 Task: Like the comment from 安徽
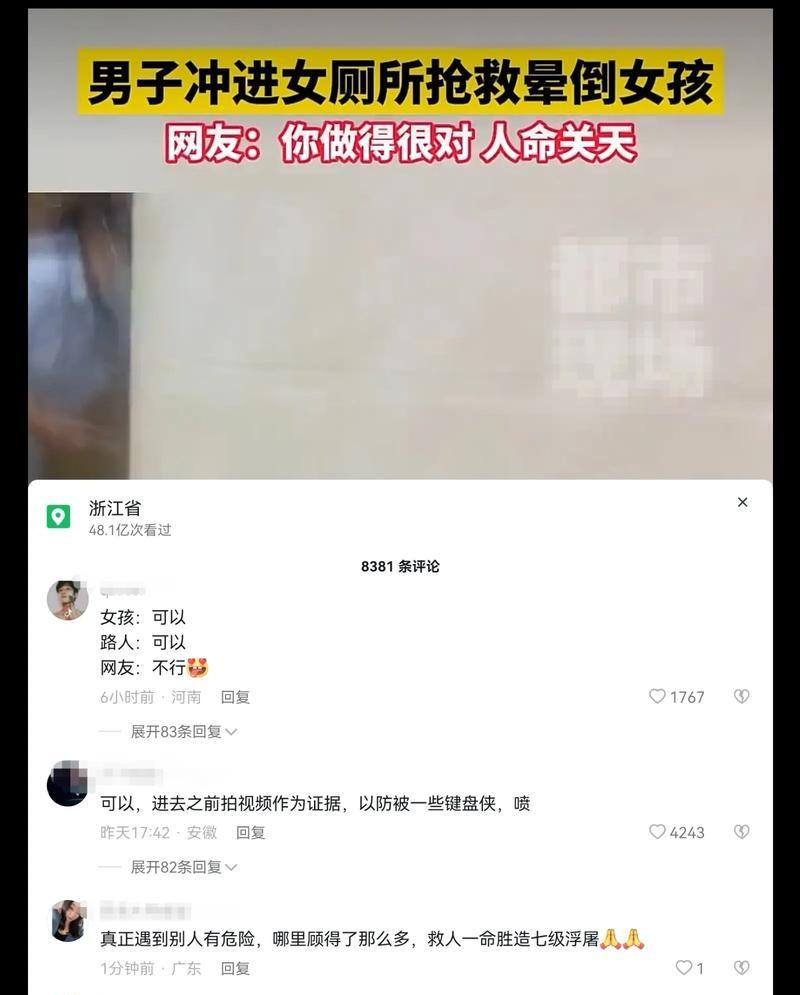[x=658, y=831]
